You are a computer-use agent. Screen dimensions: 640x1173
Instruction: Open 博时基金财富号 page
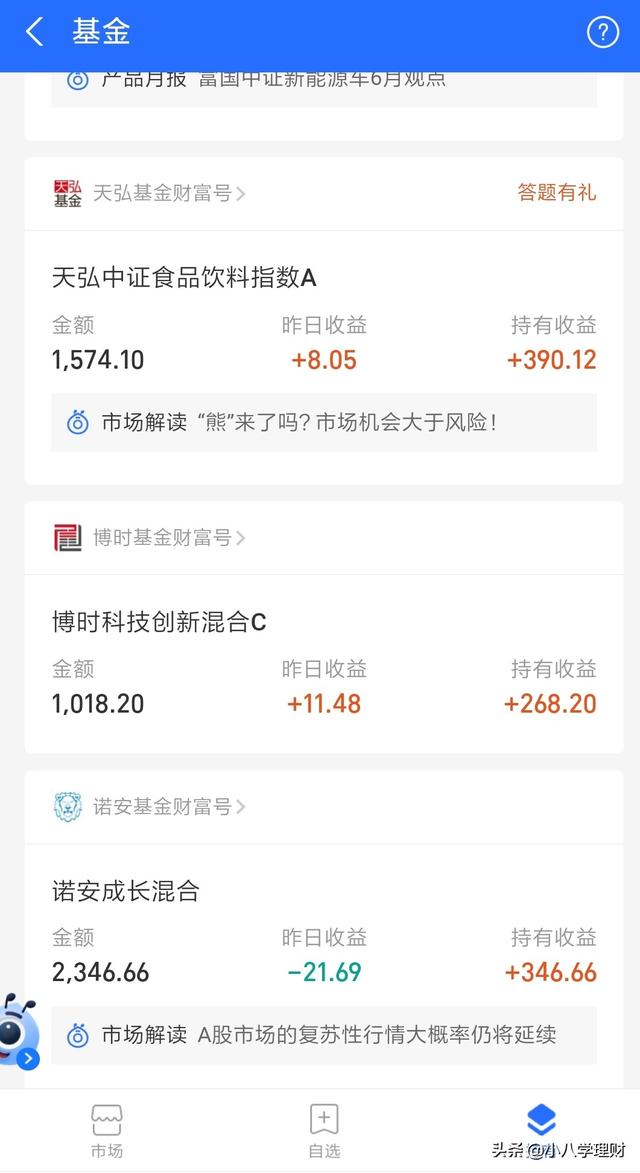149,538
